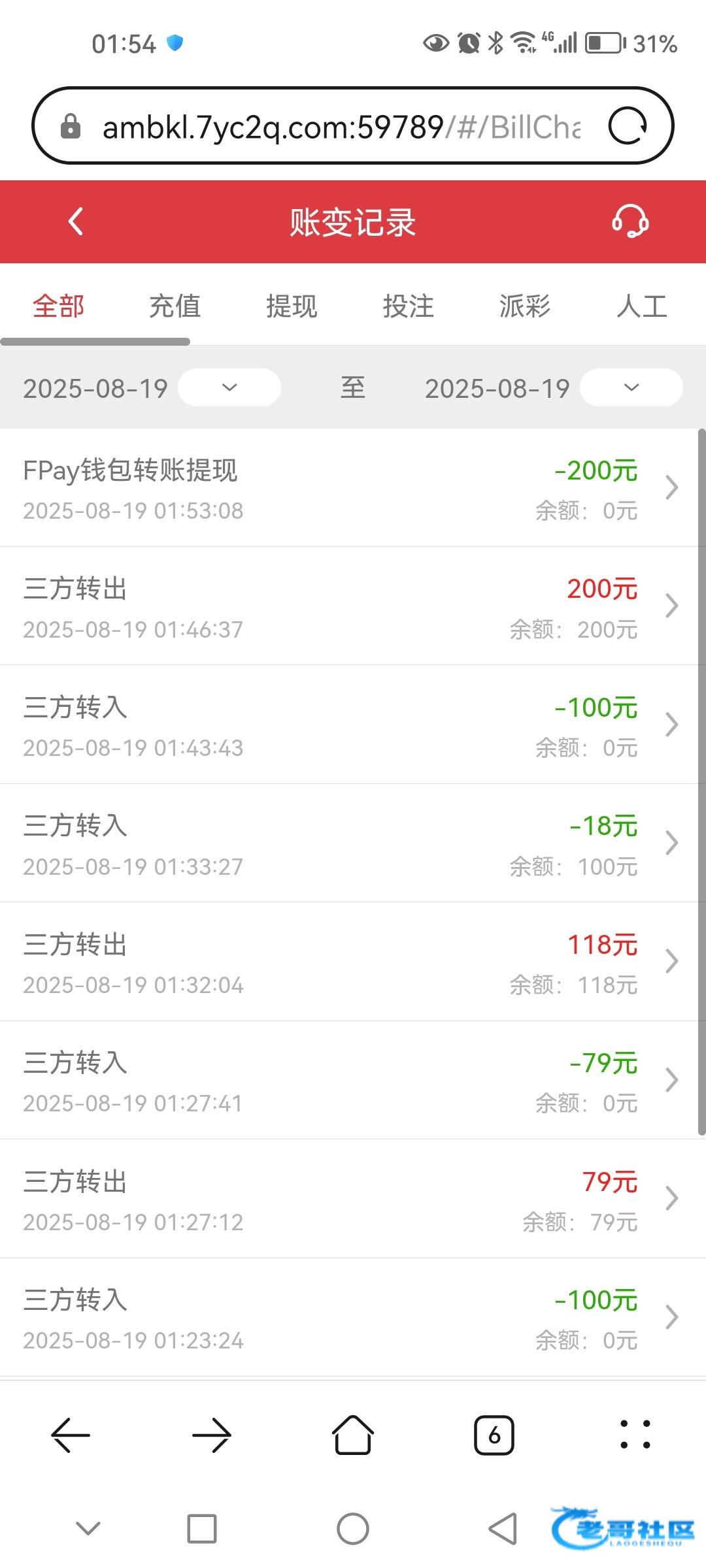
Task: Go to the browser home page
Action: [353, 1435]
